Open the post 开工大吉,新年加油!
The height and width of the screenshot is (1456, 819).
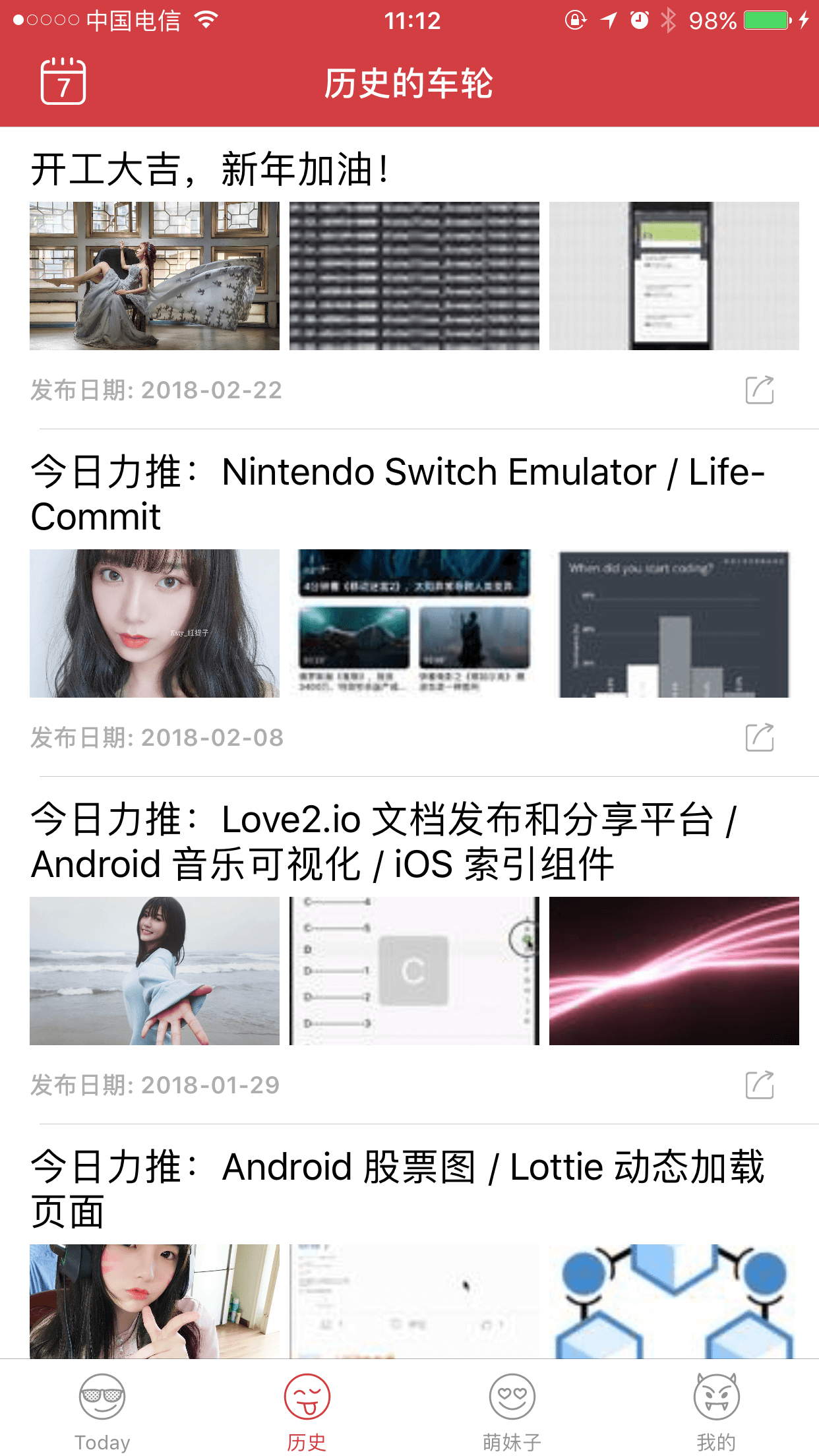click(x=210, y=169)
